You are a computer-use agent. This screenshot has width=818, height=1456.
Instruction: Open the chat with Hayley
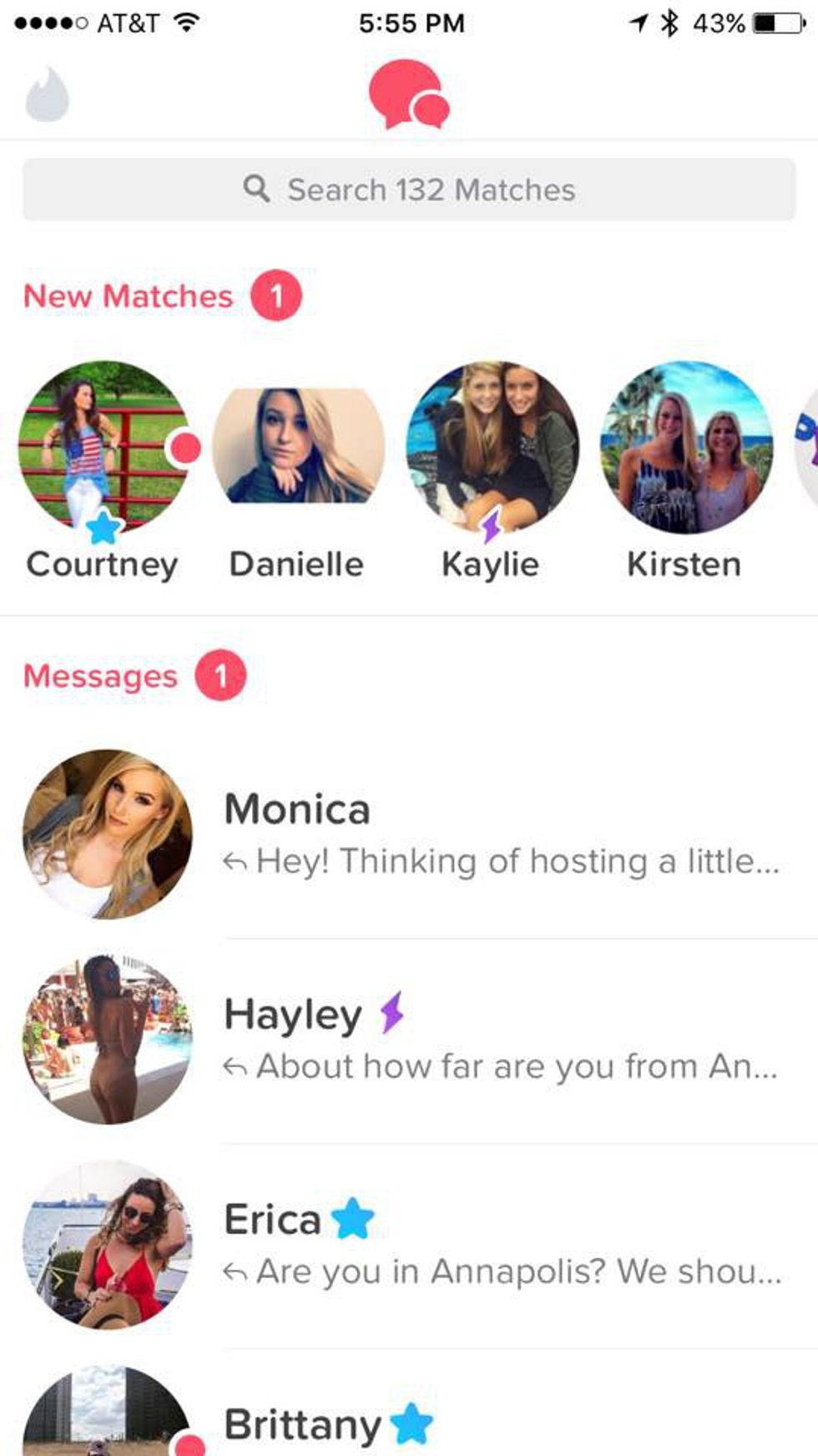coord(501,1040)
